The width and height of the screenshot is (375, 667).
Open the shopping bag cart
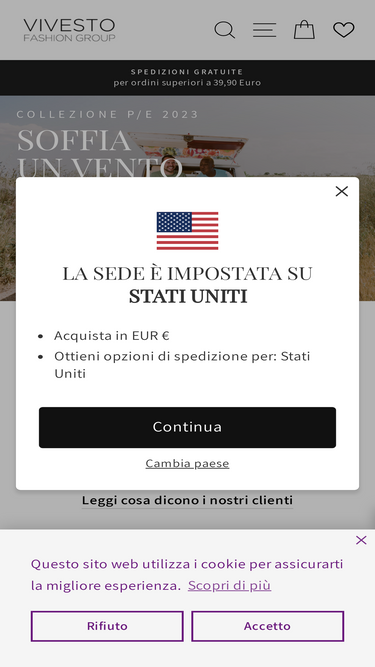(304, 30)
